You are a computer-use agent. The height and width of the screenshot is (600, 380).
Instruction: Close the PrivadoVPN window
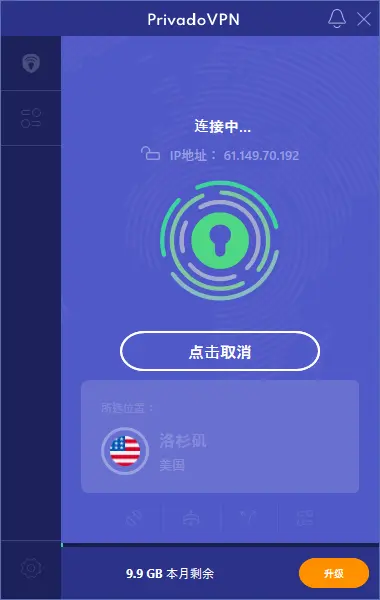(x=364, y=19)
